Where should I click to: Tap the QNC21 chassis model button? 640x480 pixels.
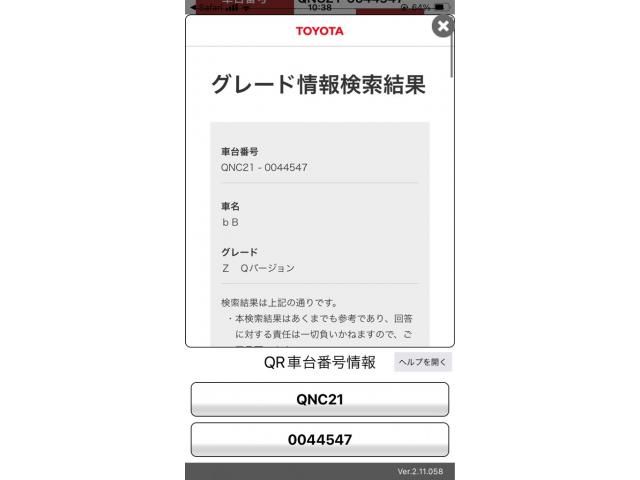tap(320, 399)
